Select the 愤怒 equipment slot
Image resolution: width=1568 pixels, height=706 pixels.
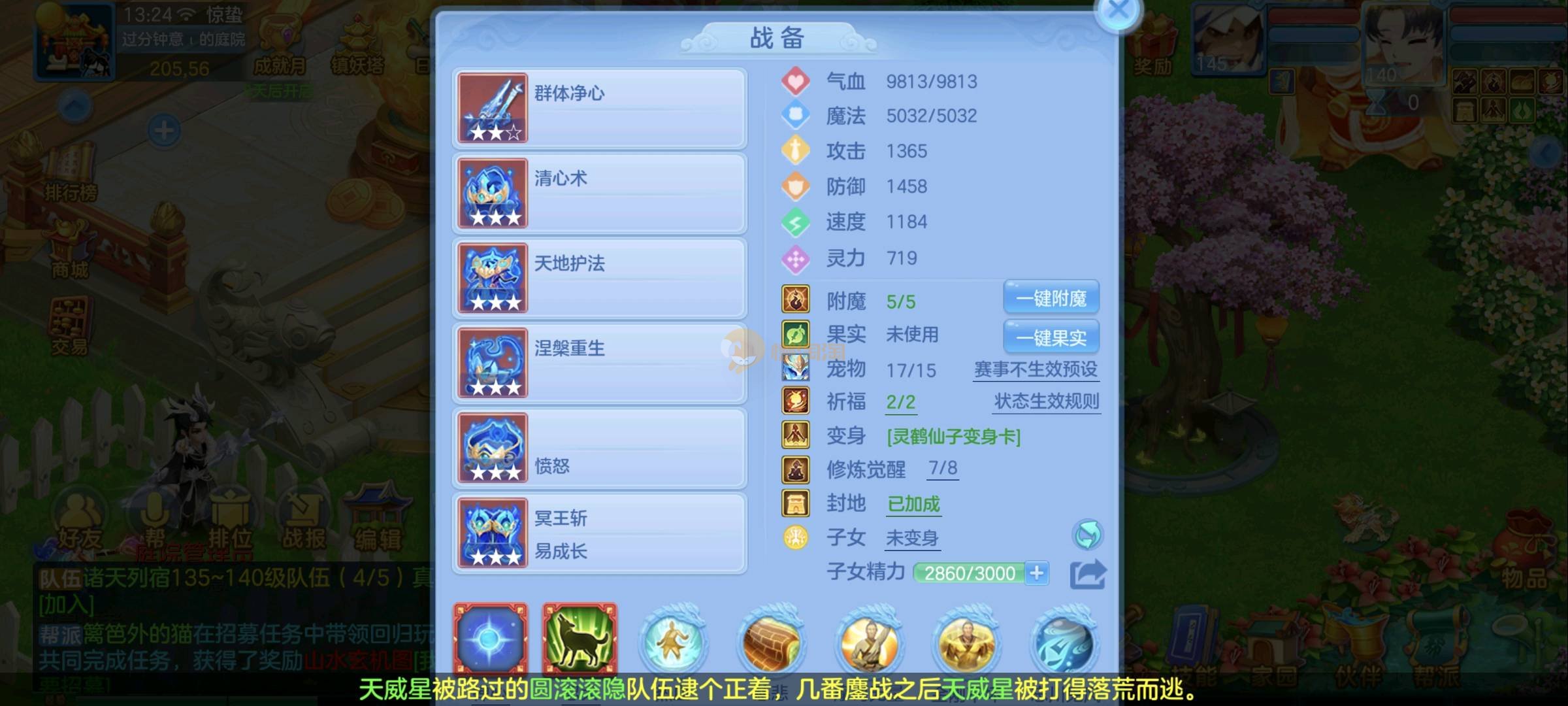pyautogui.click(x=599, y=448)
